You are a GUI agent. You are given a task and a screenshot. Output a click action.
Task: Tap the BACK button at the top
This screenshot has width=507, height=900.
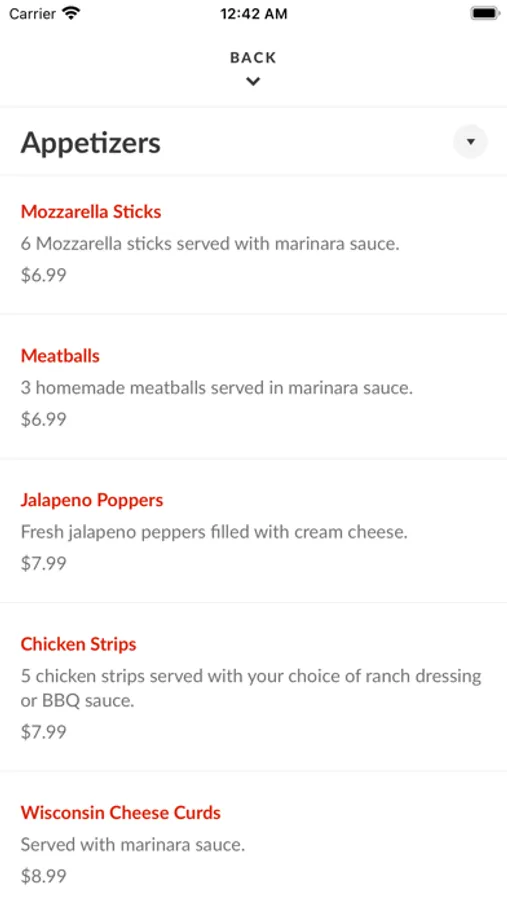pos(253,68)
